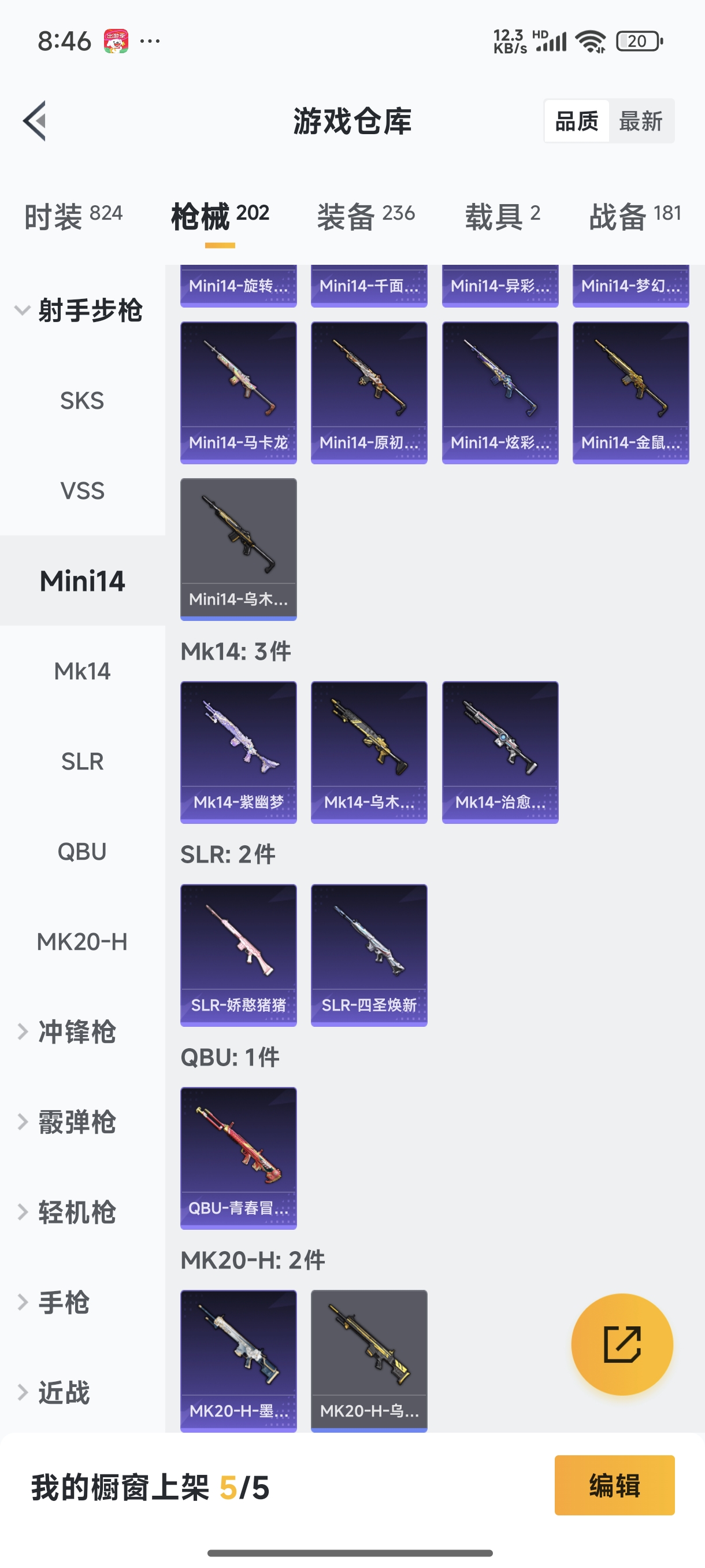View the SLR-四圣焕新 skin
Screen dimensions: 705x1568
click(369, 955)
